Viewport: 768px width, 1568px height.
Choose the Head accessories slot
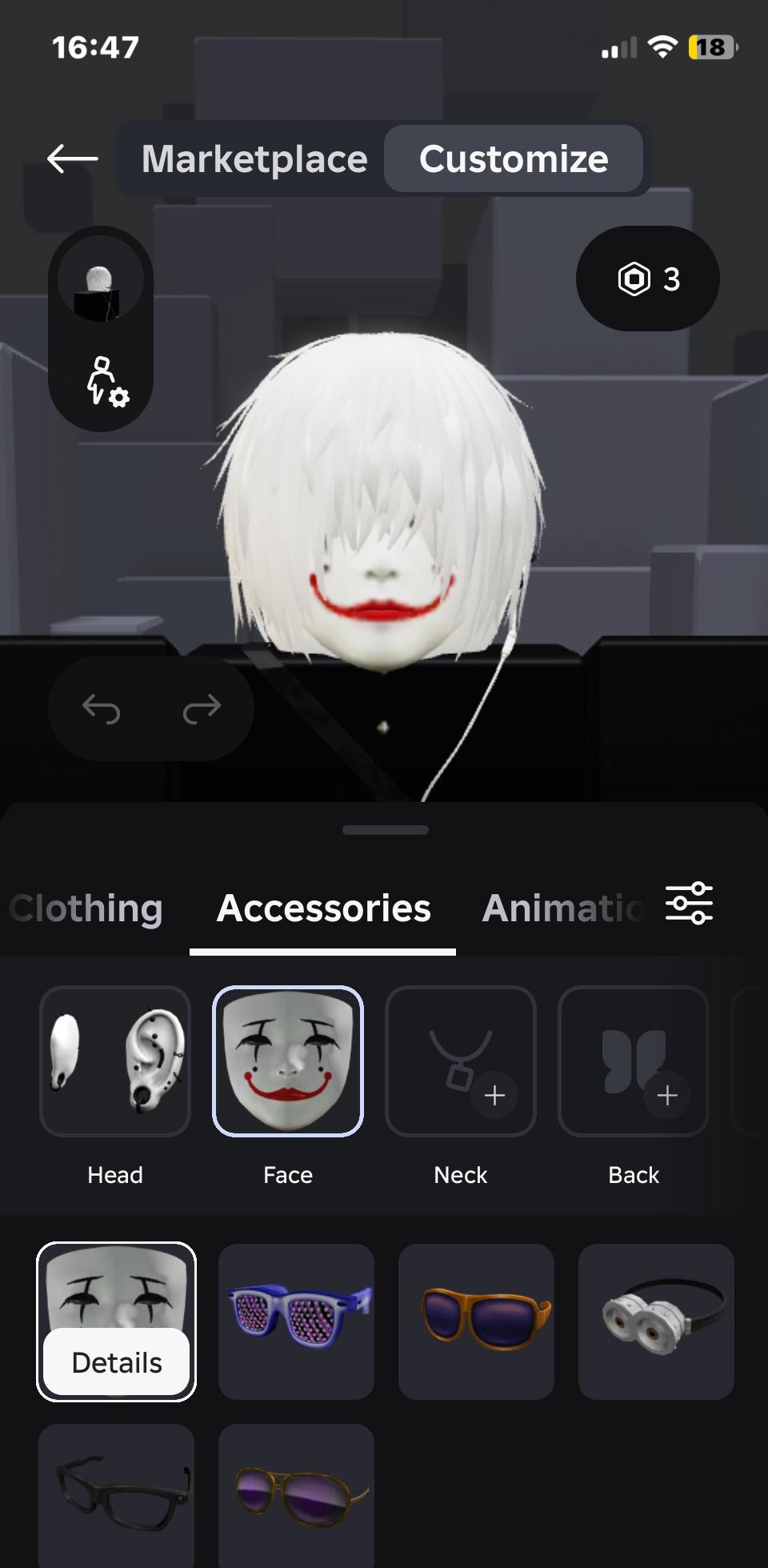click(x=115, y=1061)
